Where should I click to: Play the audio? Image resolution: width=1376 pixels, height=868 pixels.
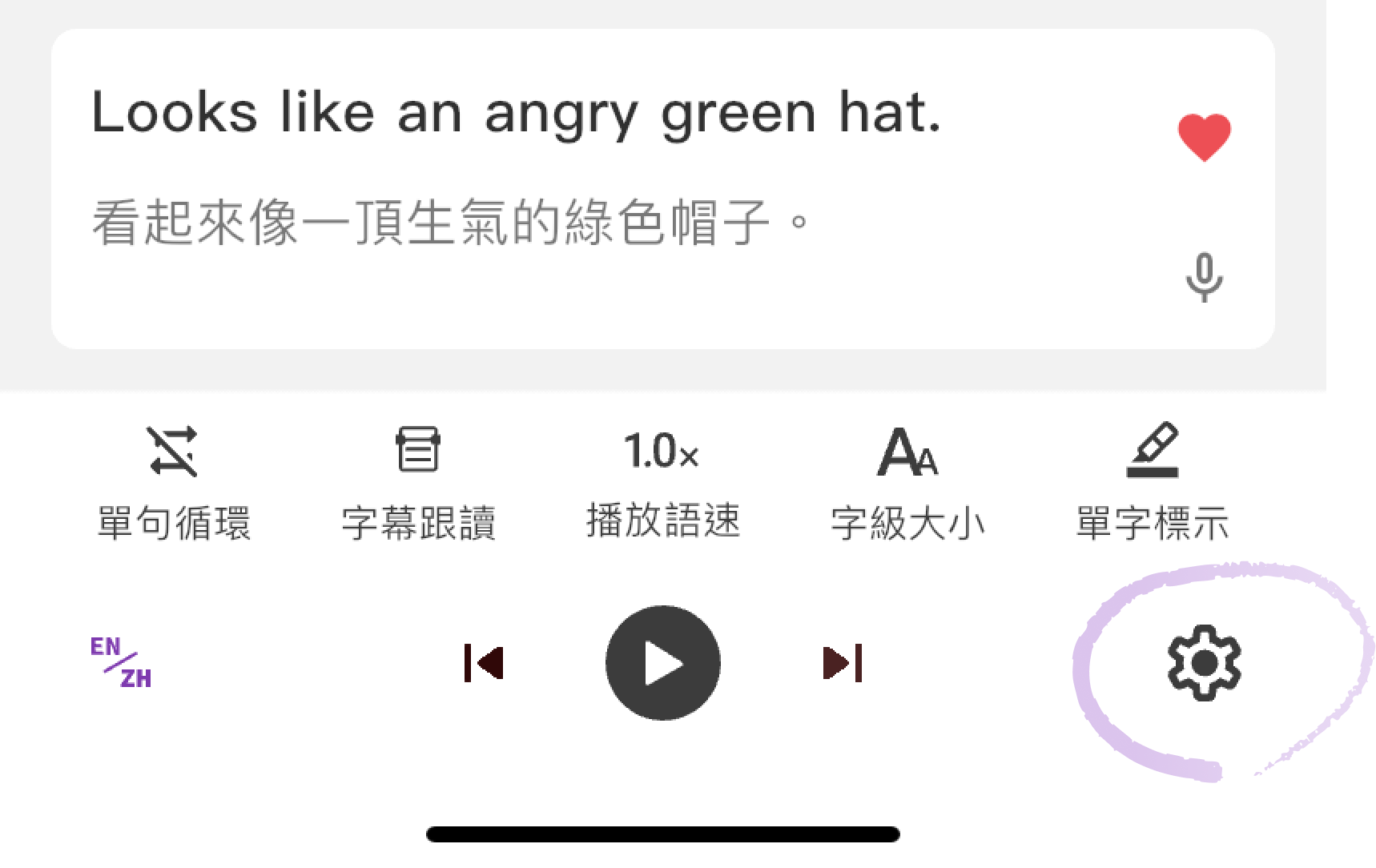663,663
